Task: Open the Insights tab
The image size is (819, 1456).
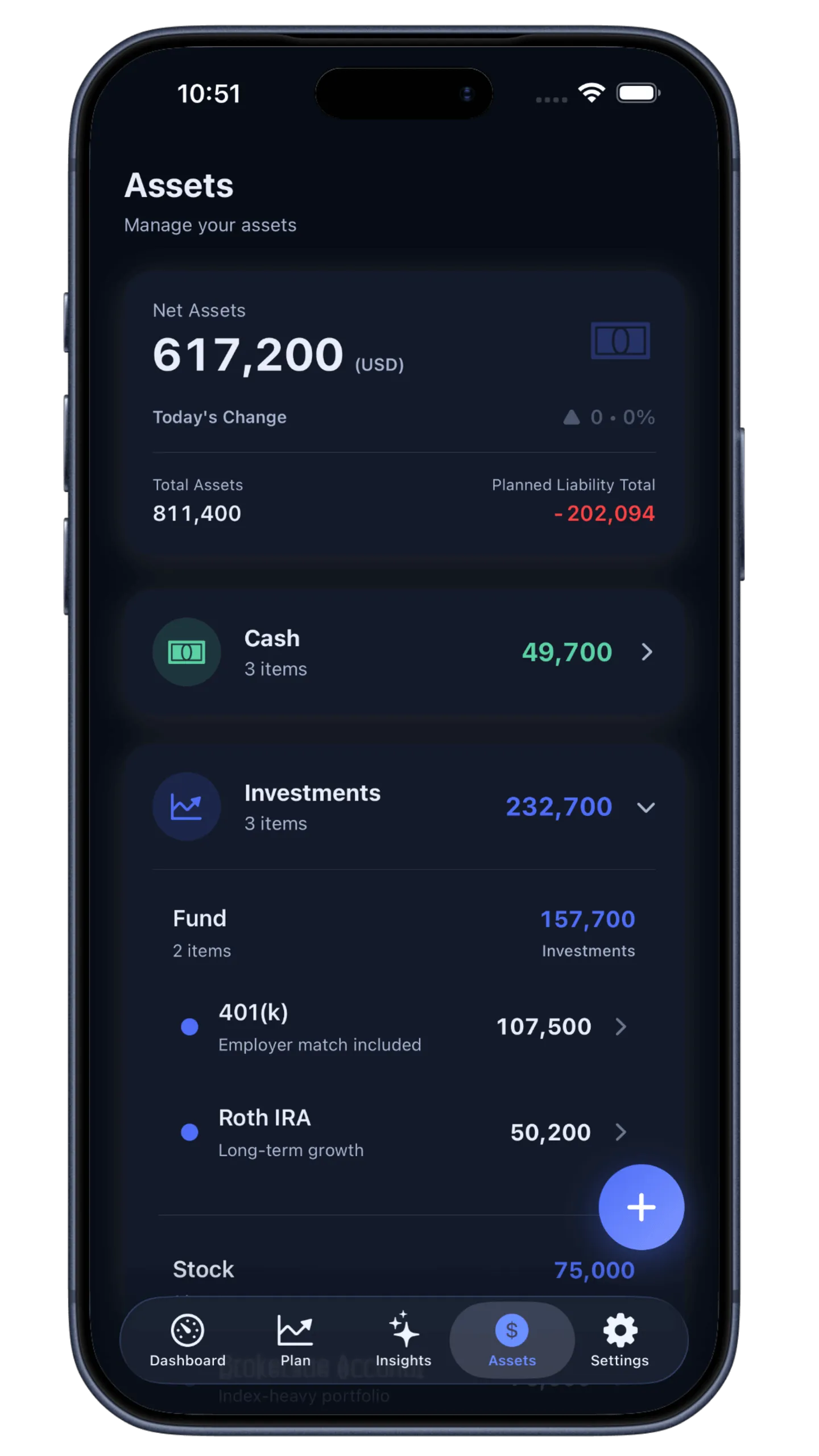Action: (x=403, y=1340)
